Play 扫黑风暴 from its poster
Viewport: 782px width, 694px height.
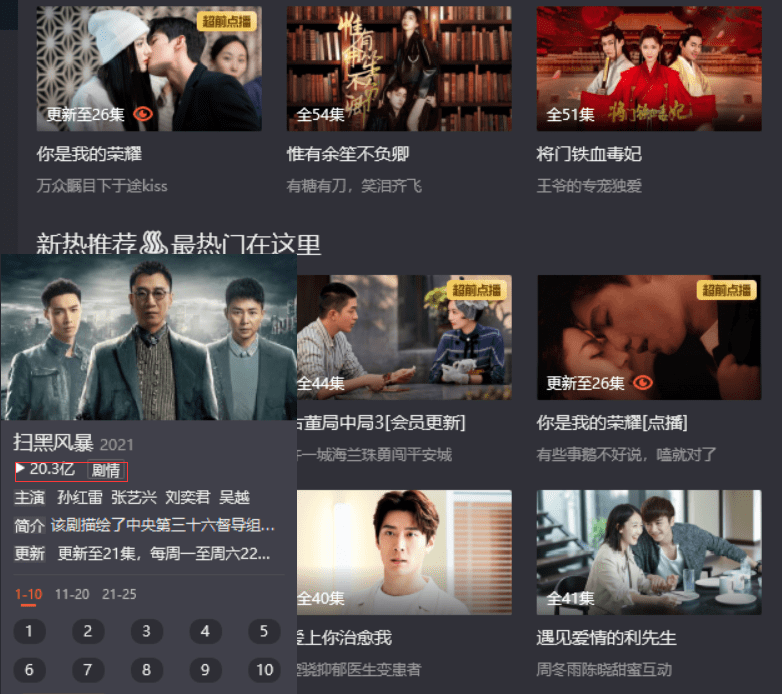tap(148, 337)
